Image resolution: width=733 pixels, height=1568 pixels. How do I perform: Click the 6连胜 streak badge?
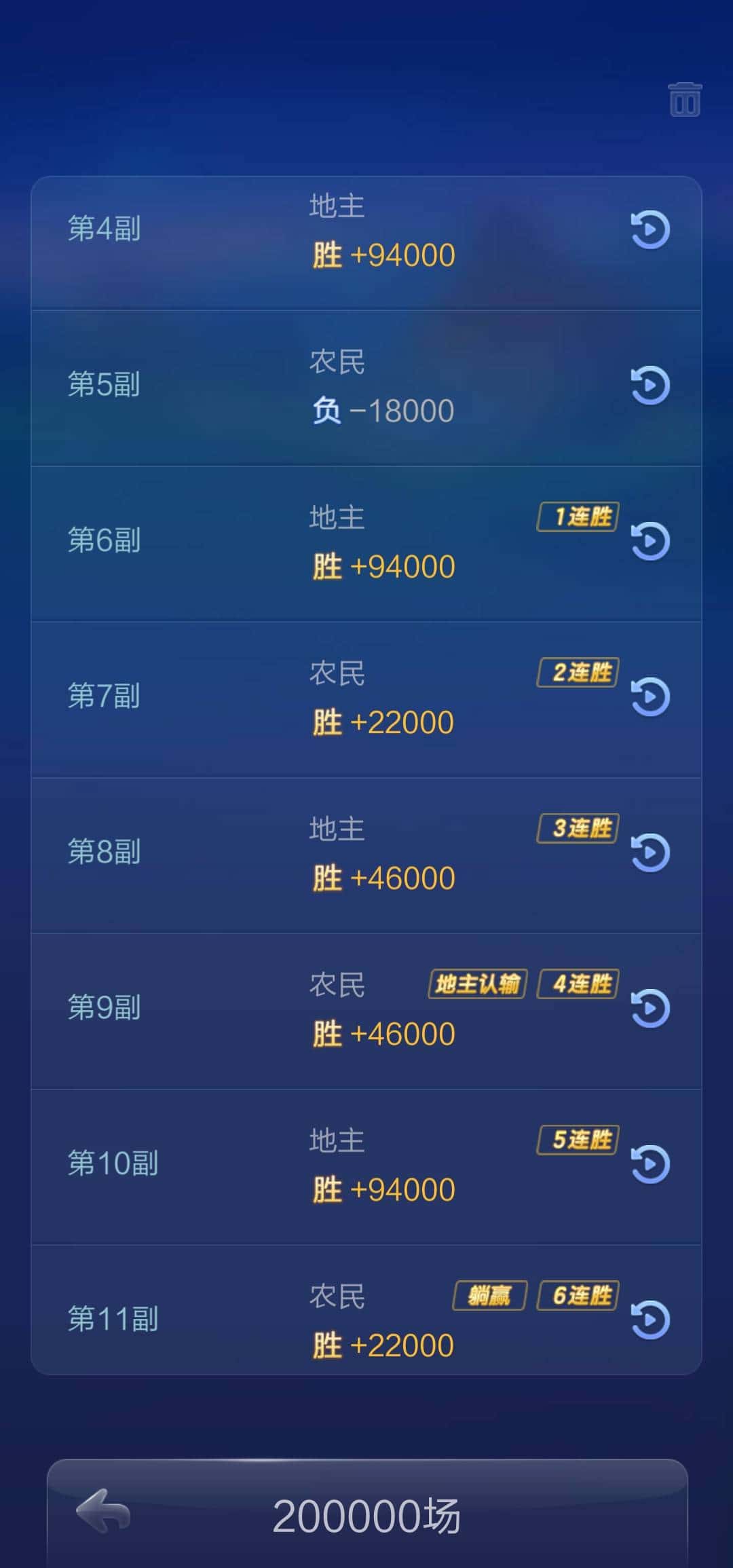pos(576,1294)
